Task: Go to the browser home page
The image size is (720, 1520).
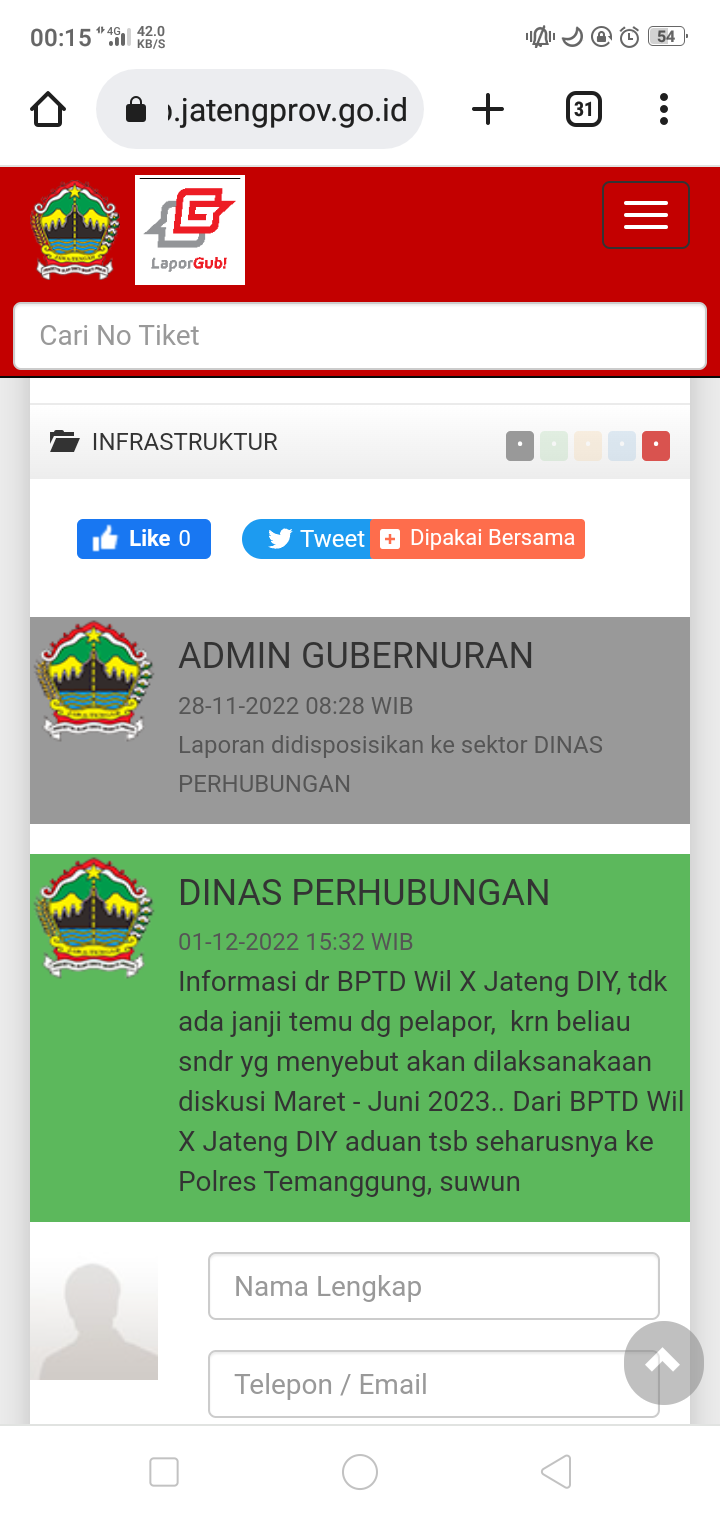Action: coord(48,109)
